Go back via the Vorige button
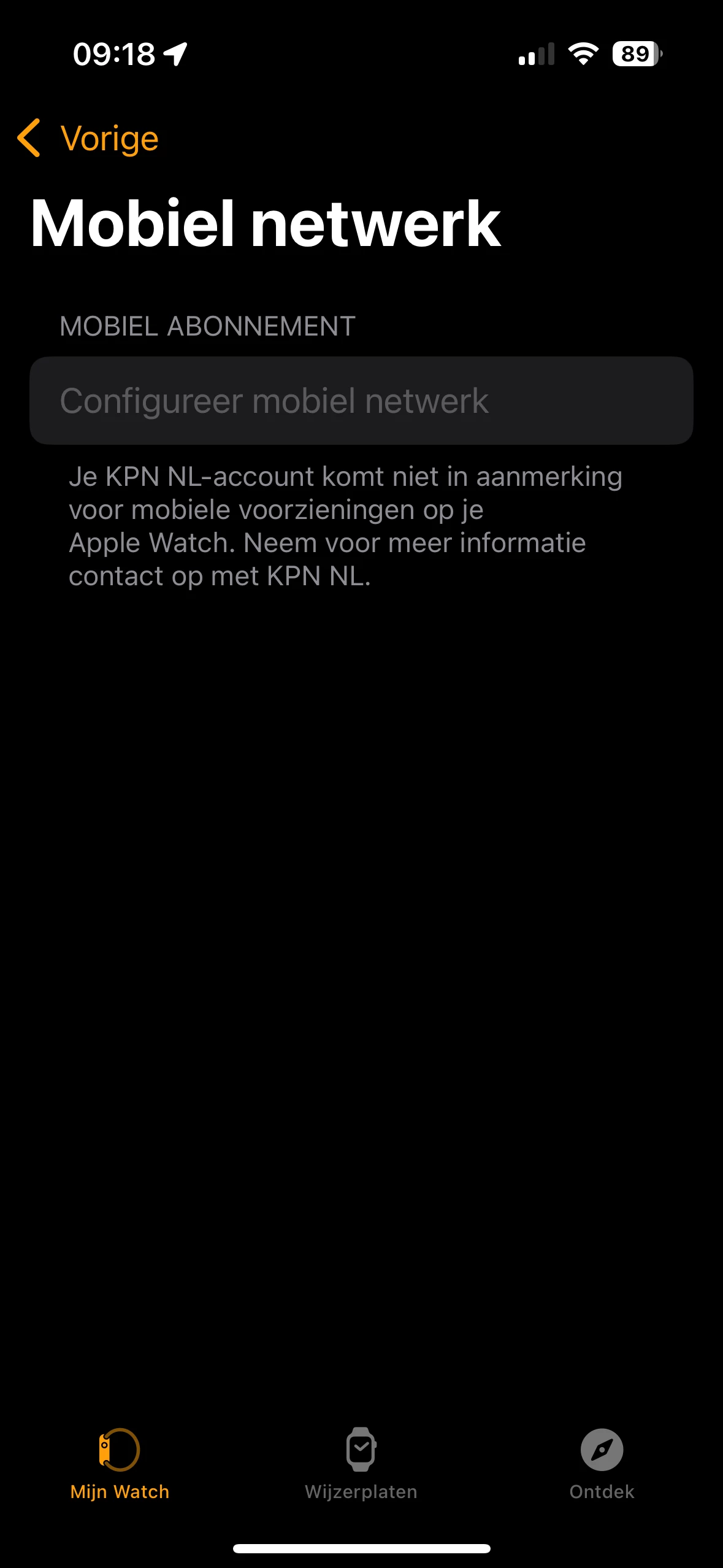Screen dimensions: 723x1568 tap(89, 139)
